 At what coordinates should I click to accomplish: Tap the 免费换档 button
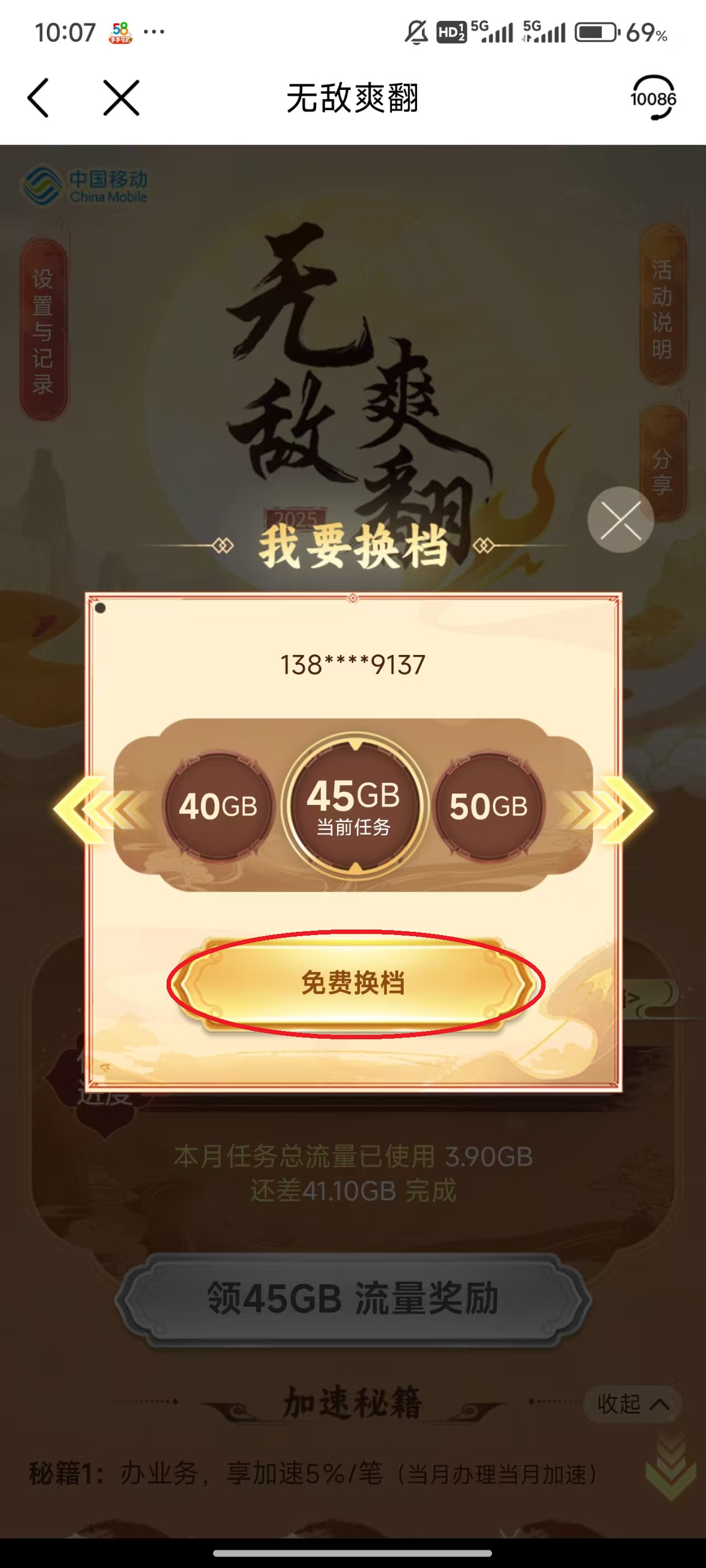click(354, 983)
